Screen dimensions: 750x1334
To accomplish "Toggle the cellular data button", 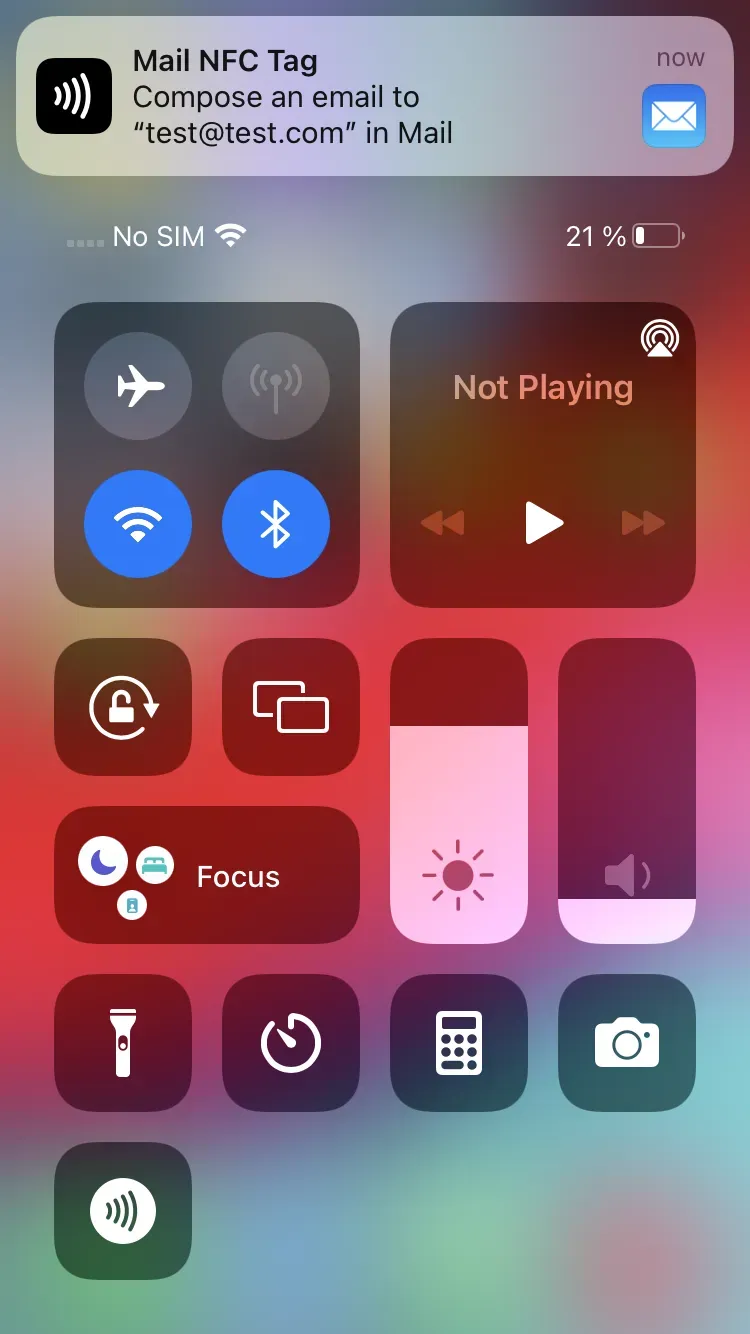I will pos(275,386).
